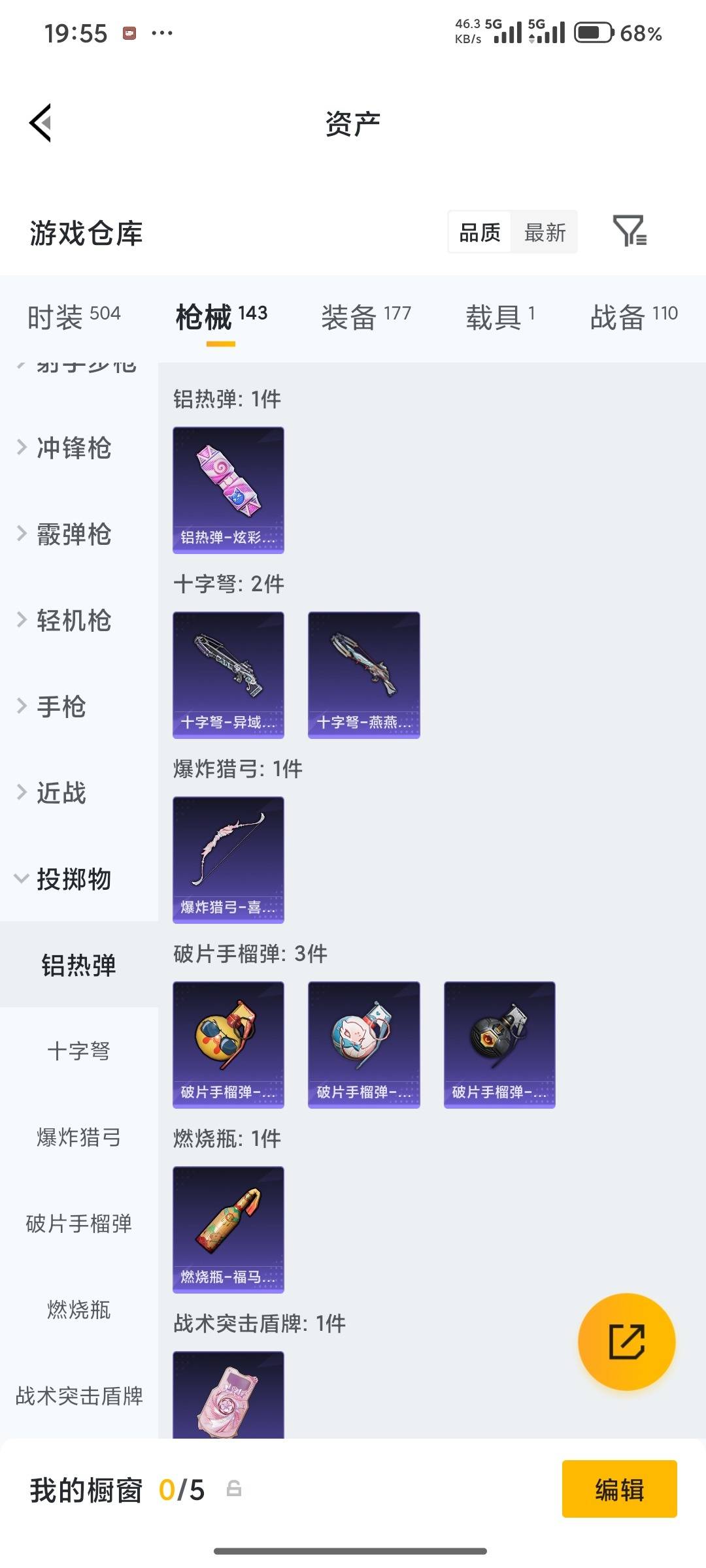View the 燃烧瓶-福马 molotov item
Screen dimensions: 706x1568
pos(227,1228)
